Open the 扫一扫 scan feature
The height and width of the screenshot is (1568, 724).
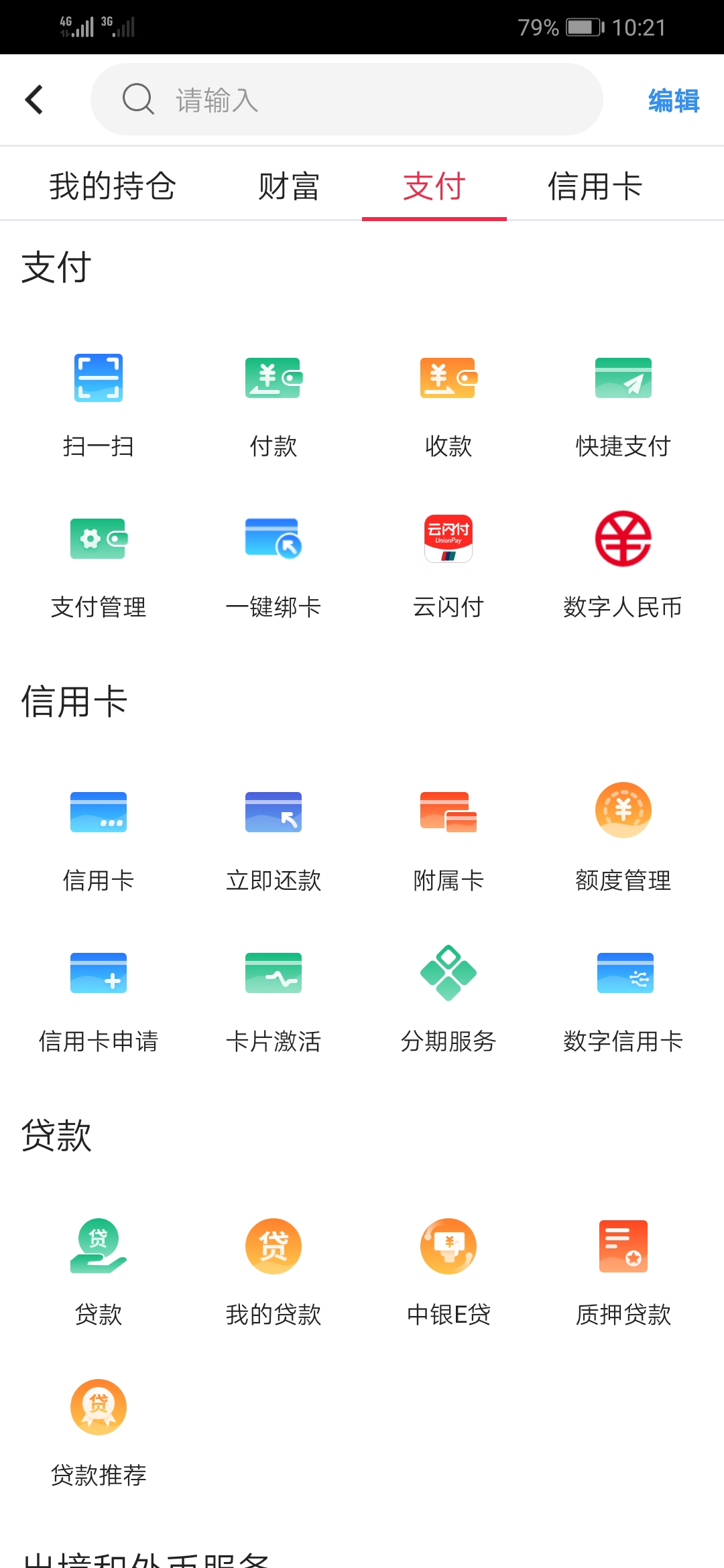[x=99, y=402]
